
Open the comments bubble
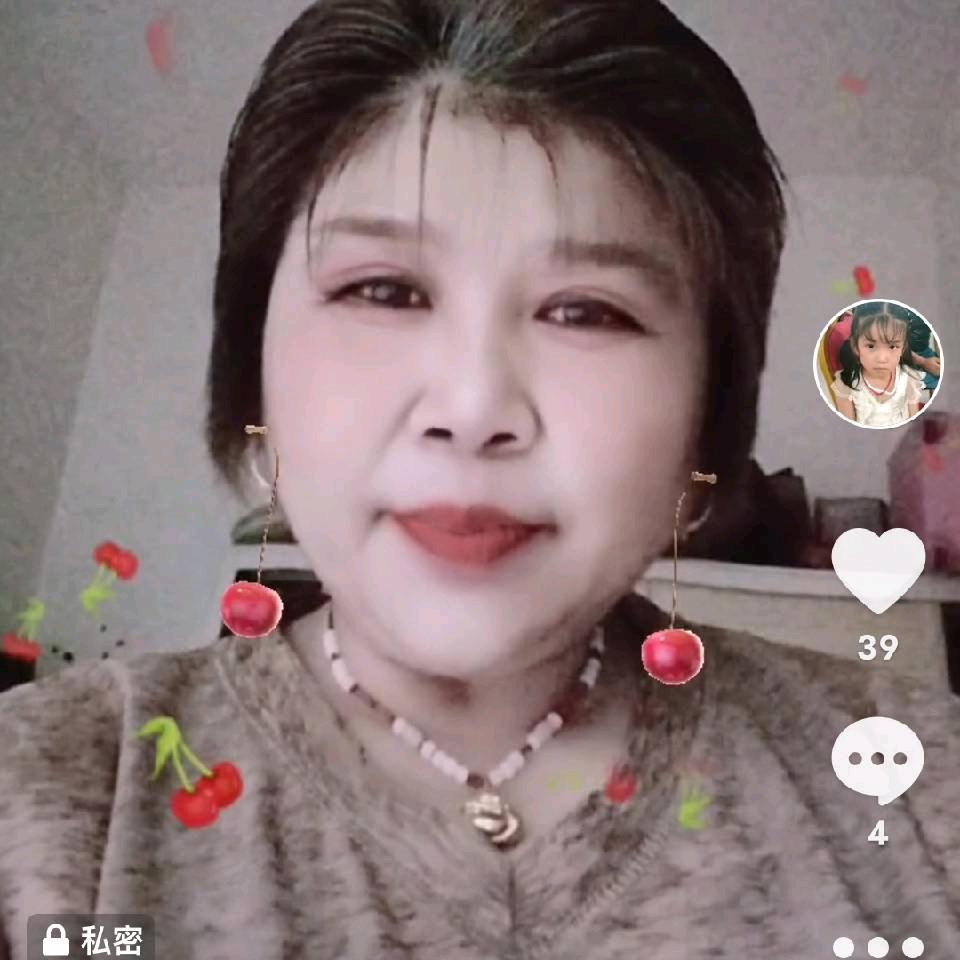pos(877,760)
